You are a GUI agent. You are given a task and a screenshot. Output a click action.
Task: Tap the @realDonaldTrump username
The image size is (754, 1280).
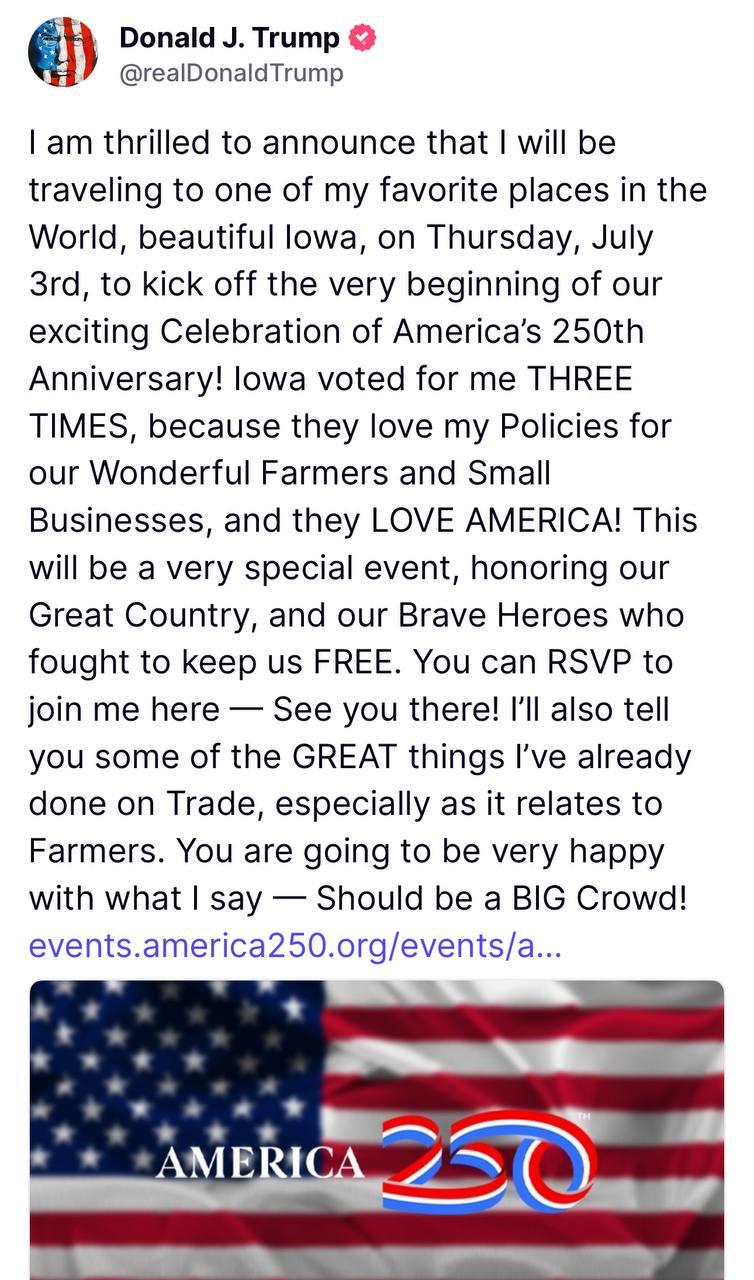coord(231,73)
